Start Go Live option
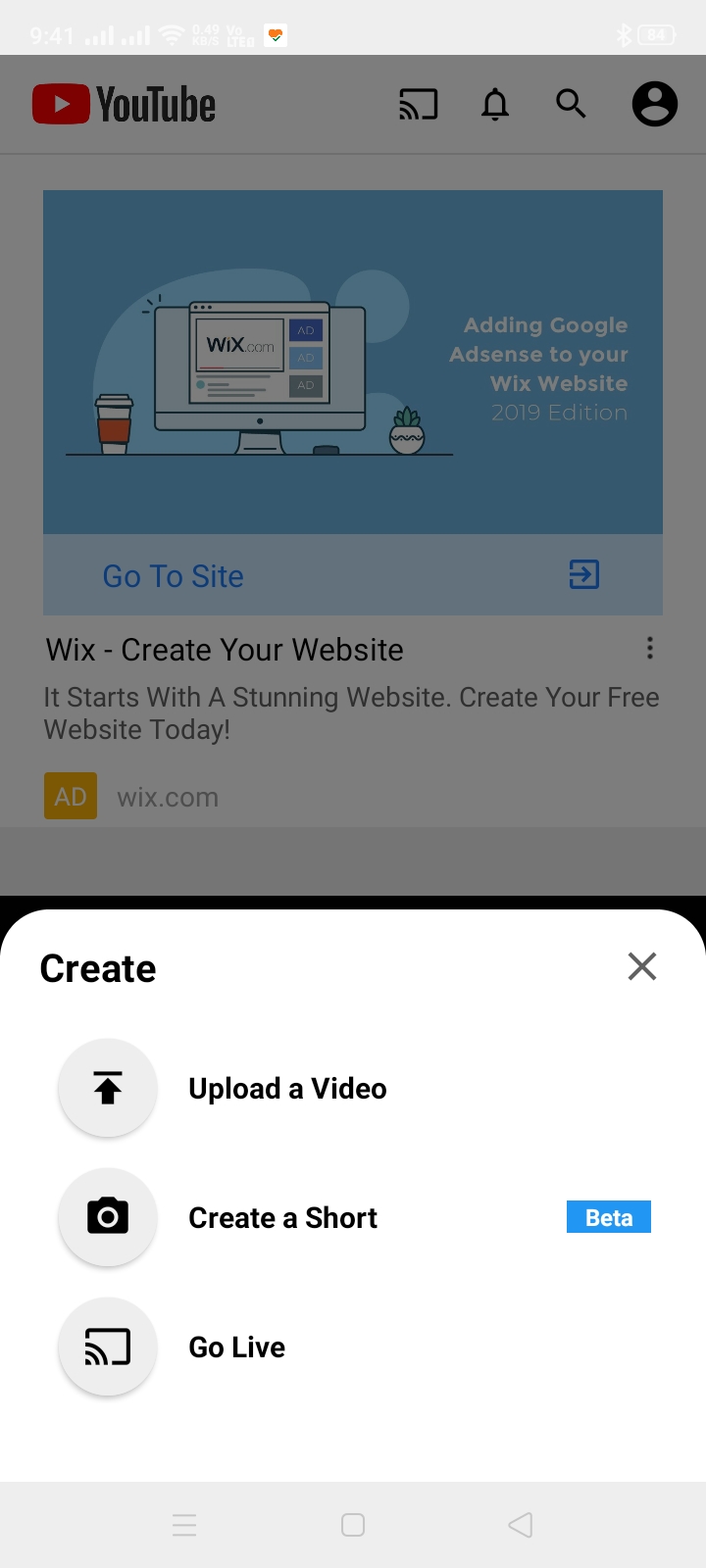This screenshot has width=706, height=1568. click(353, 1347)
